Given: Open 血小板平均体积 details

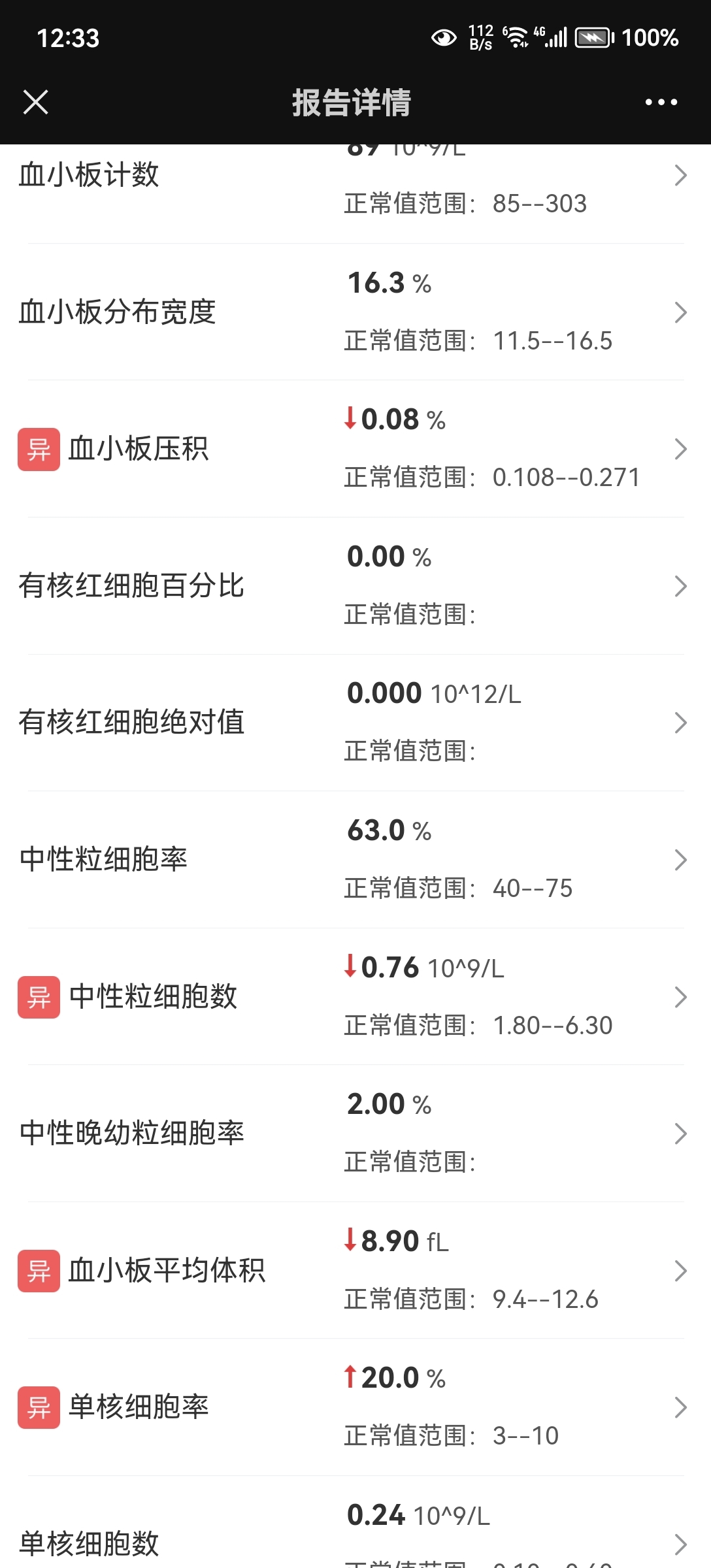Looking at the screenshot, I should pyautogui.click(x=355, y=1270).
